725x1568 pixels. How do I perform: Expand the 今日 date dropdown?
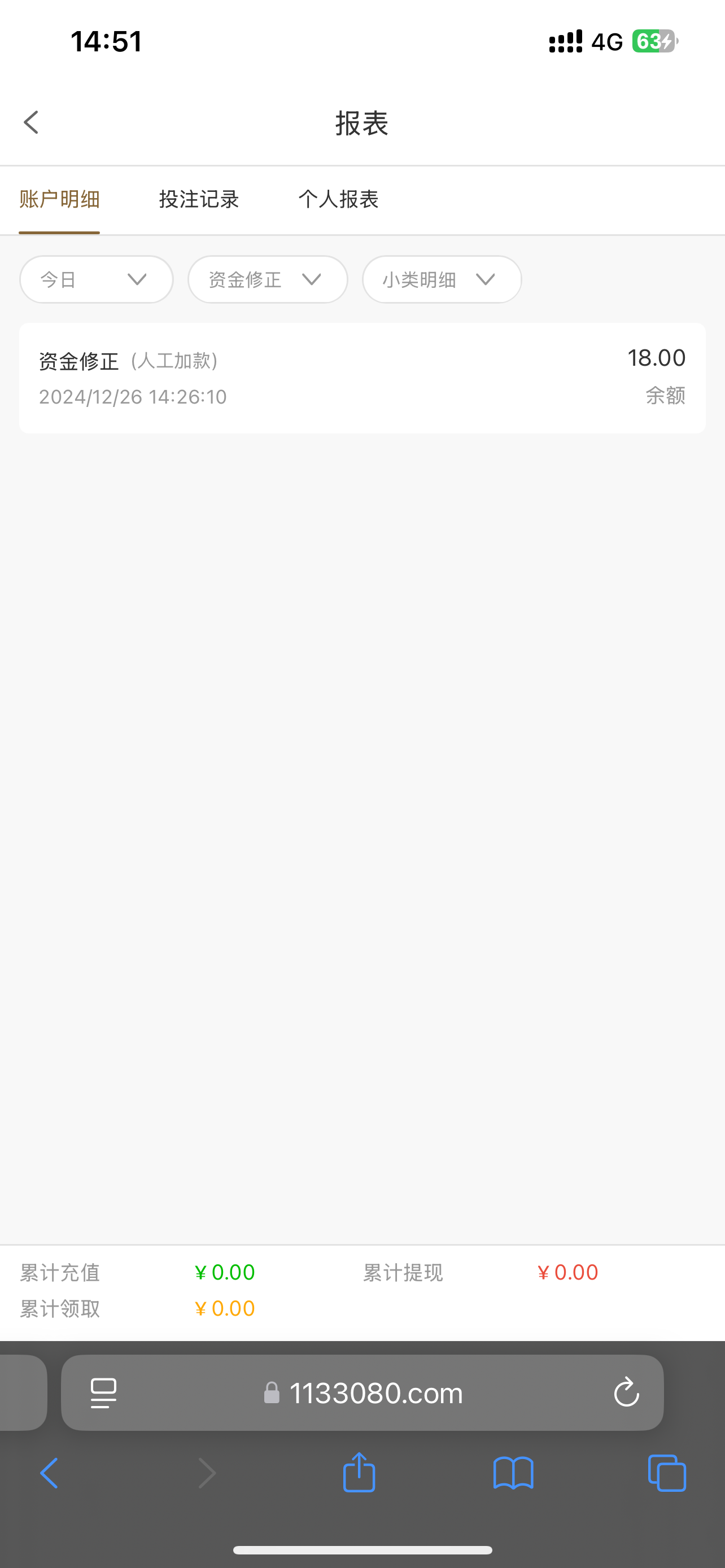(96, 279)
